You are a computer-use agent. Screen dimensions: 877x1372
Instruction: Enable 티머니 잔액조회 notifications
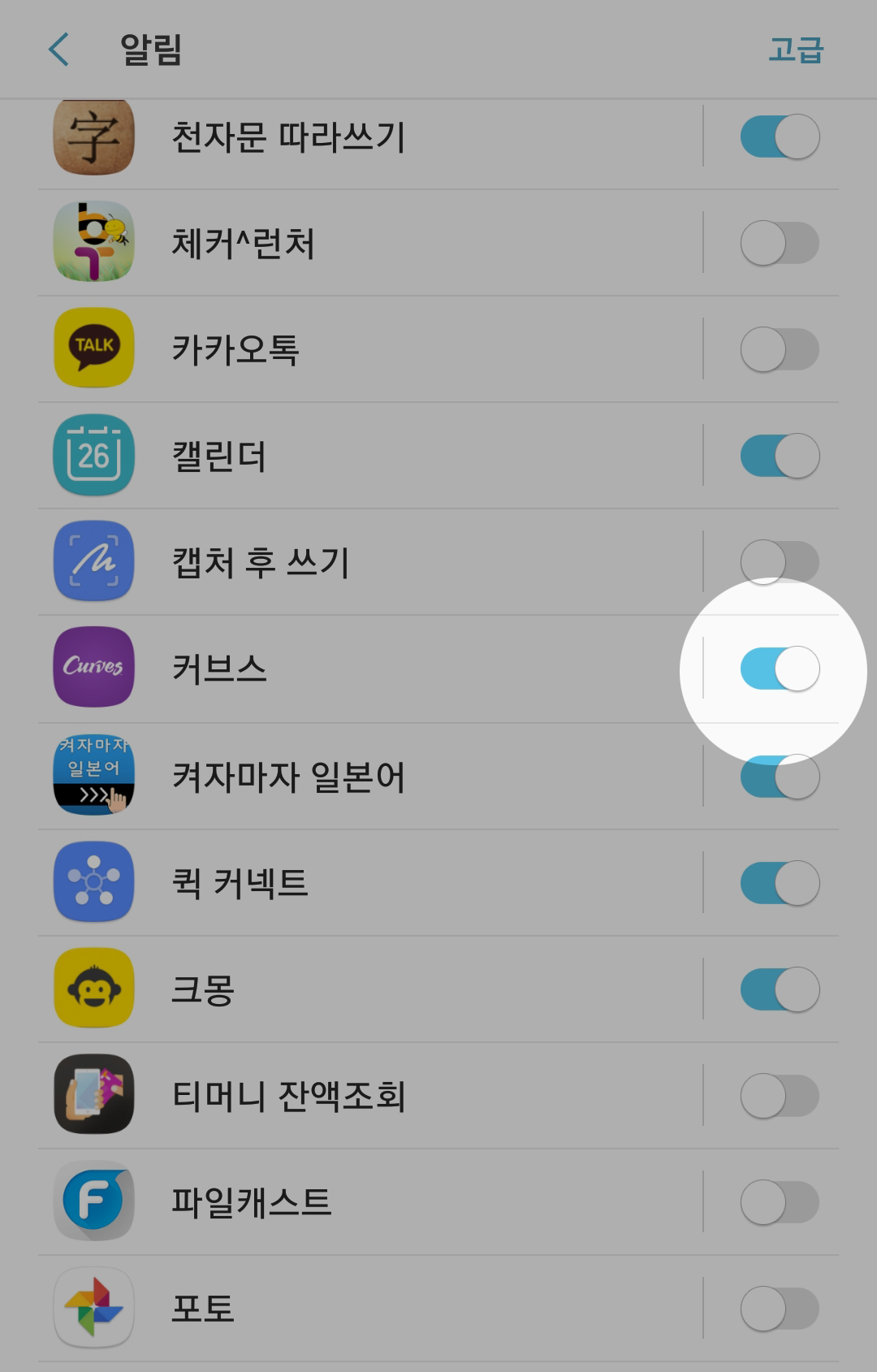pyautogui.click(x=780, y=1096)
